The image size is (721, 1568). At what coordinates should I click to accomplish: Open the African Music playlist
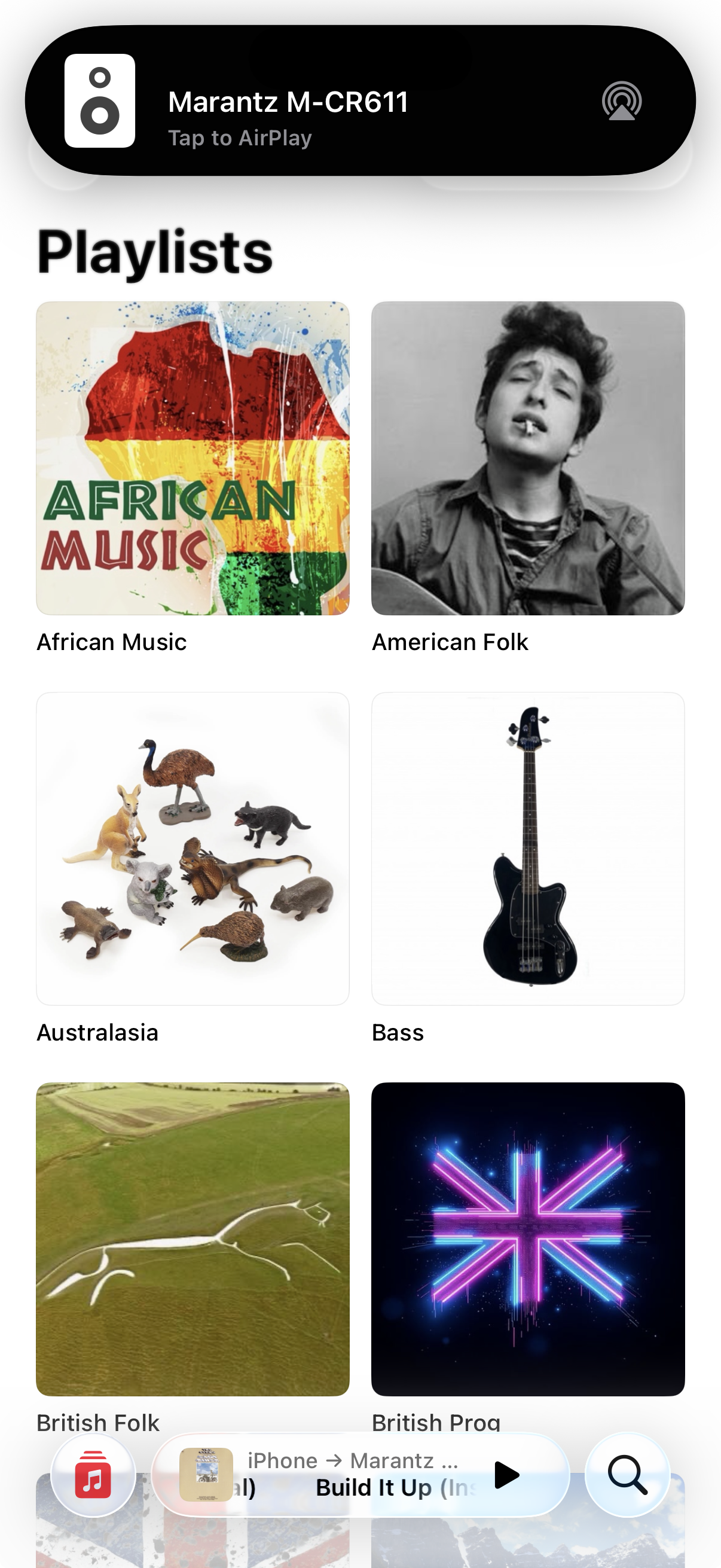[193, 458]
